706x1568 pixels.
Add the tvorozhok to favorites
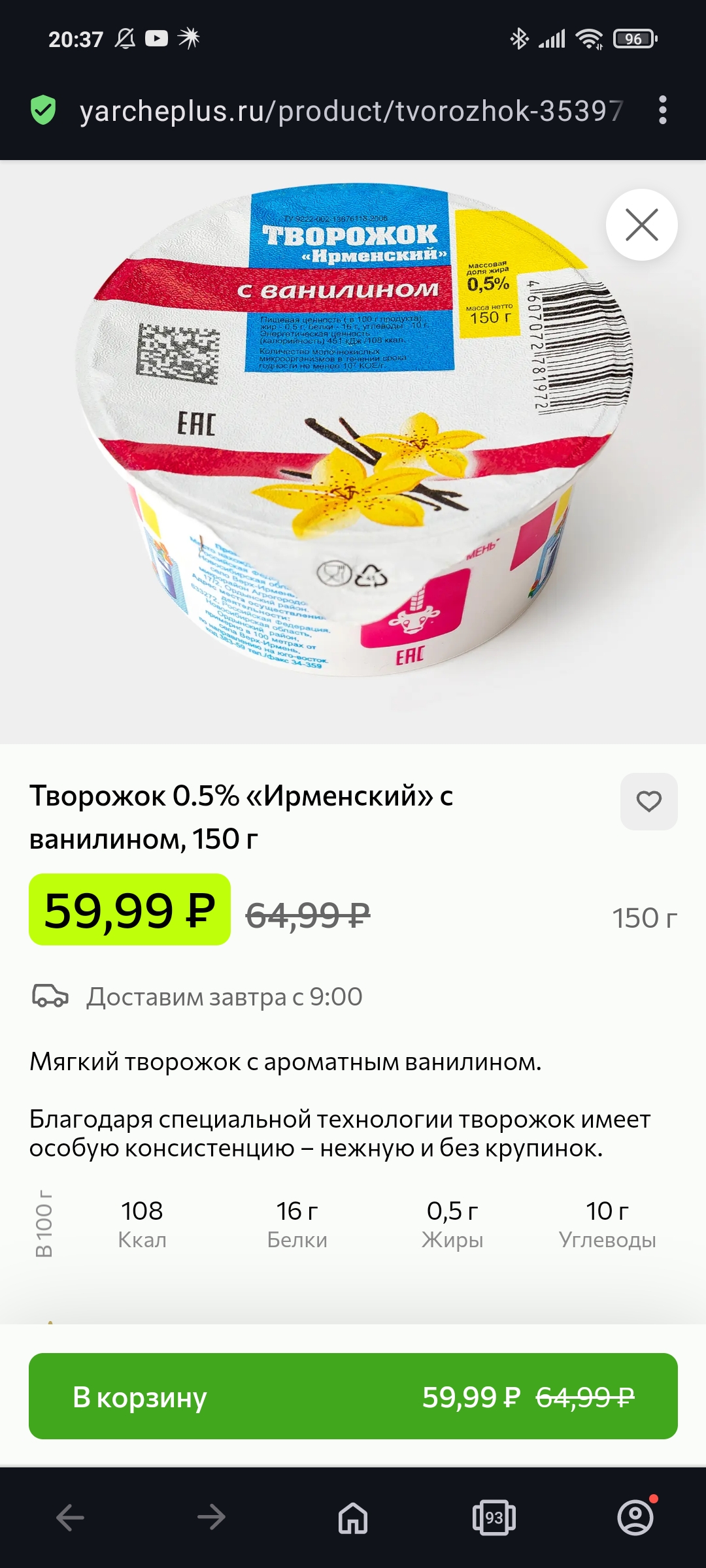648,802
